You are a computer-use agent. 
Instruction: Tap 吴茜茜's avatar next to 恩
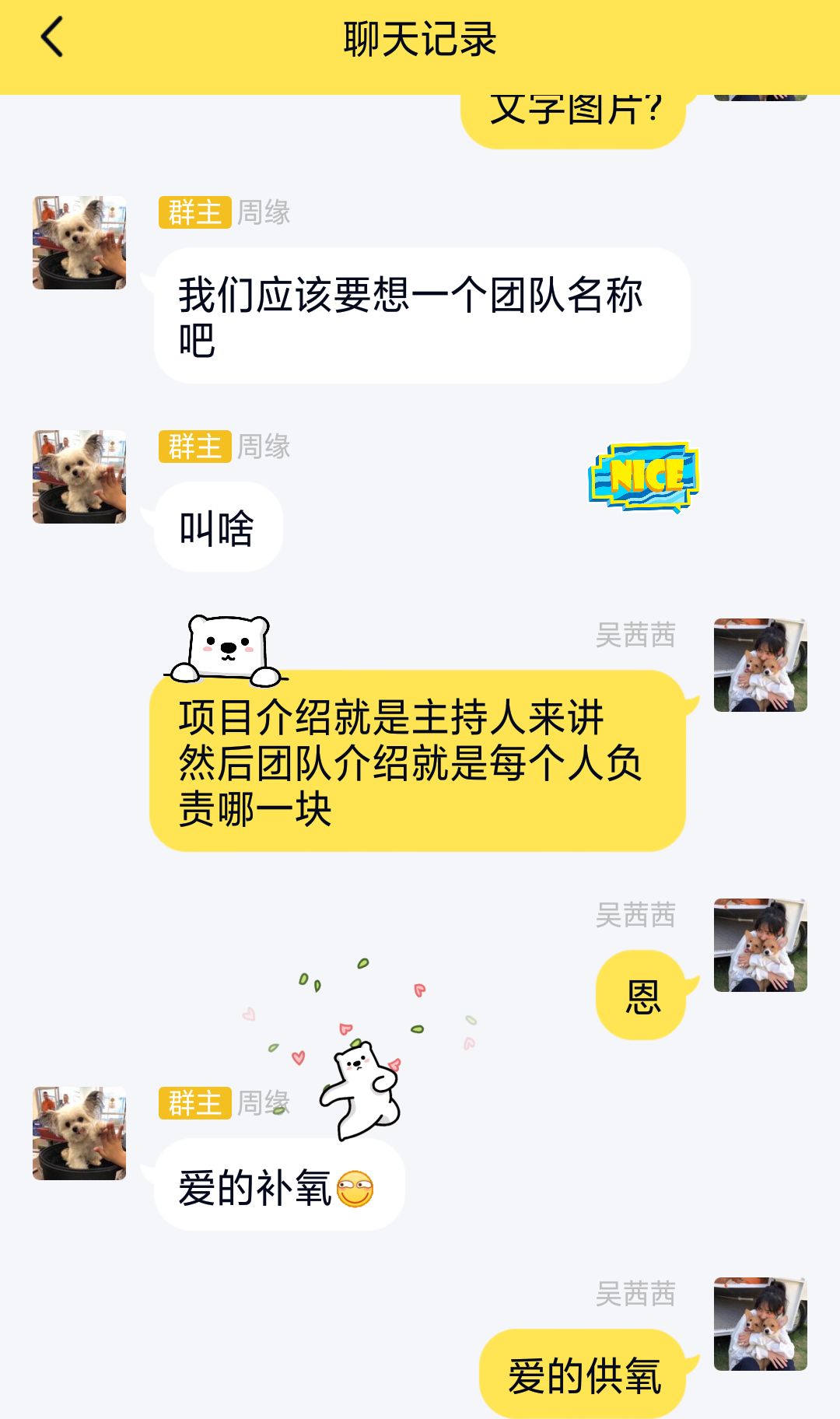(760, 945)
